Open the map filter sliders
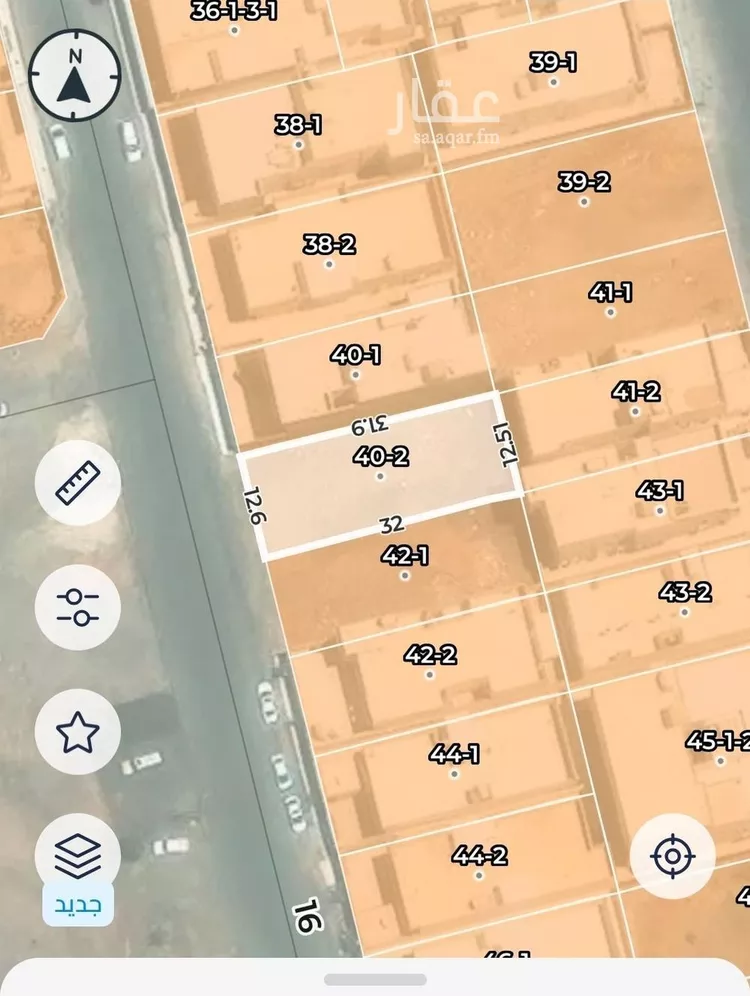The width and height of the screenshot is (750, 996). (78, 607)
